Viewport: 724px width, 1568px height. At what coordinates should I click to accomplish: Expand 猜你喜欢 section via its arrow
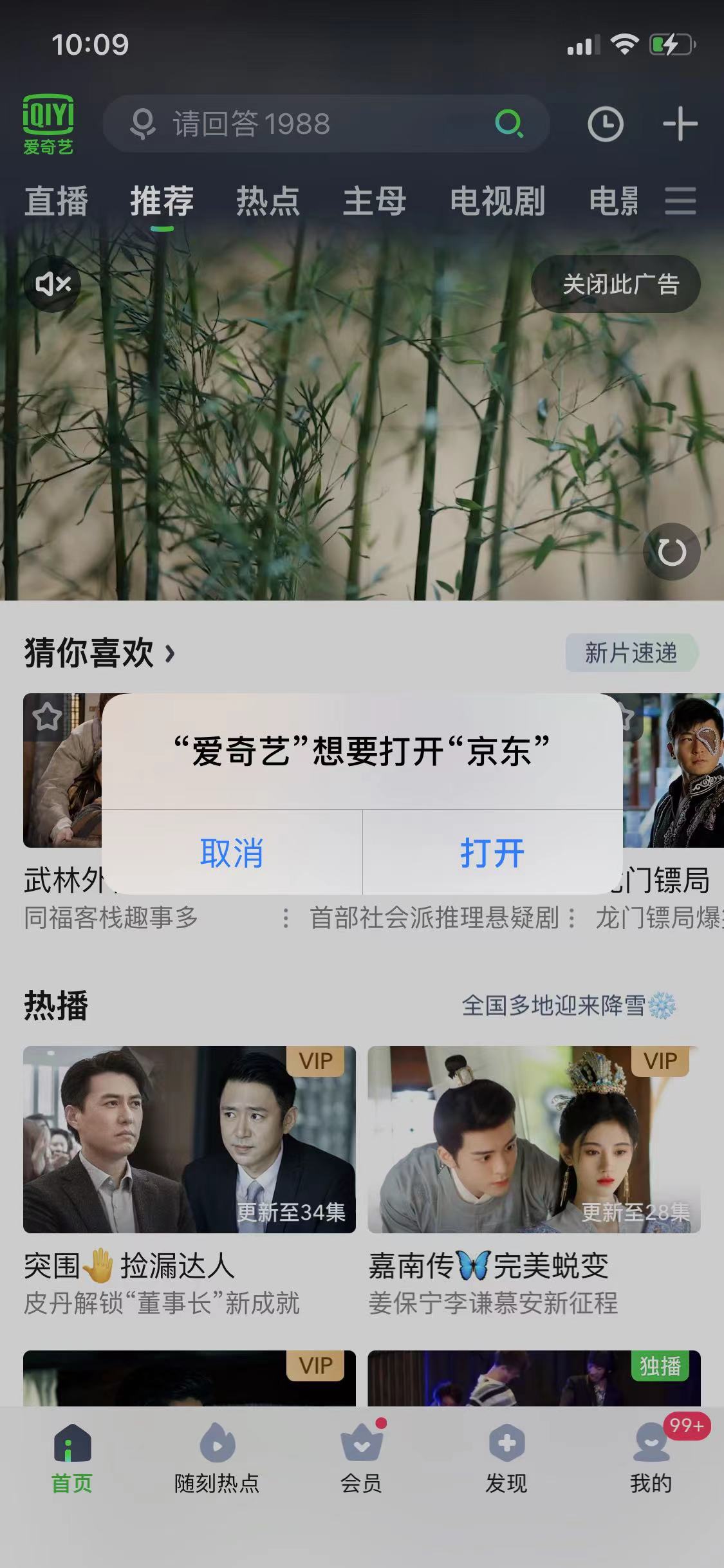pyautogui.click(x=171, y=655)
